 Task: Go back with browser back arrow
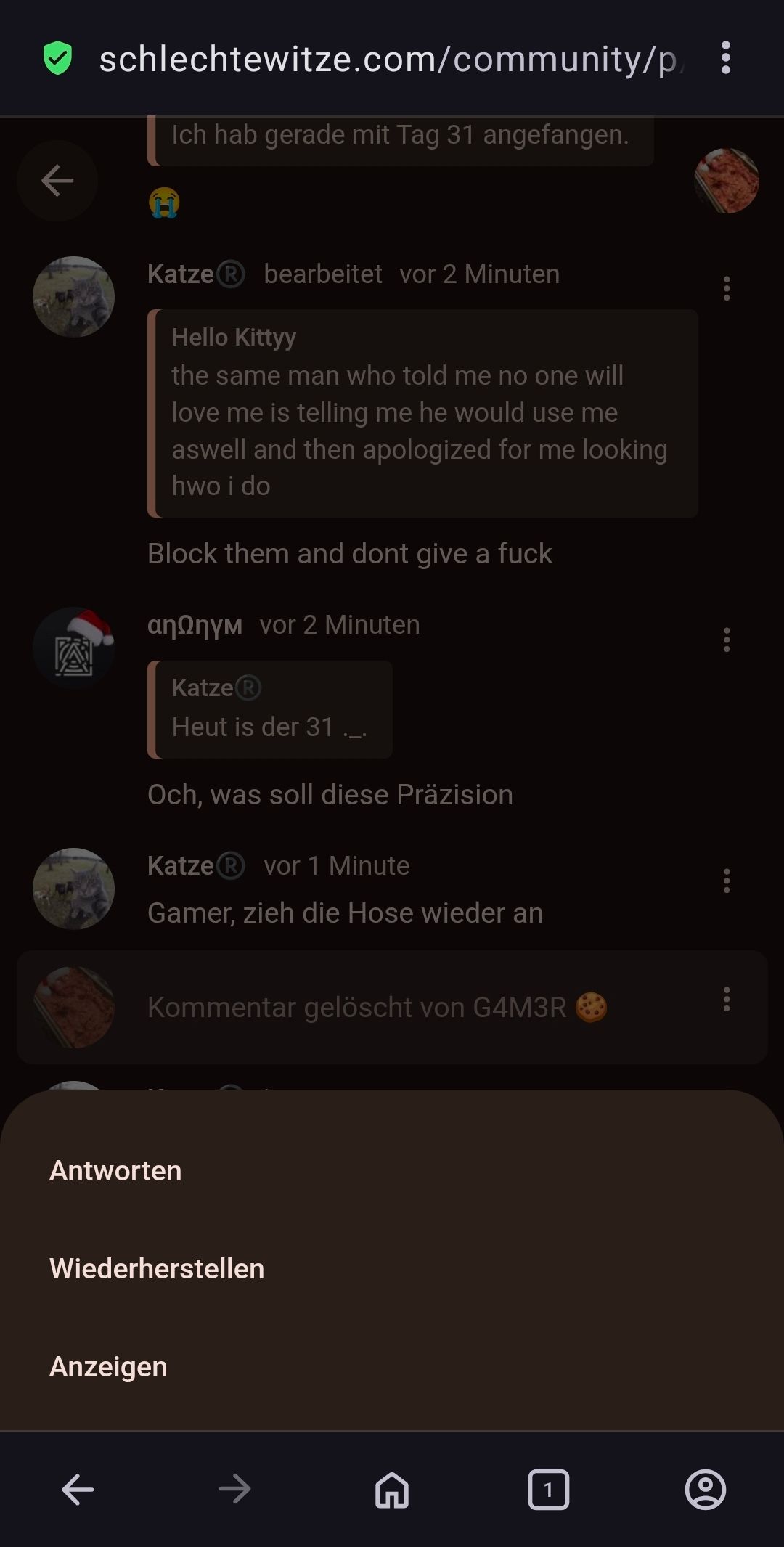tap(78, 1490)
